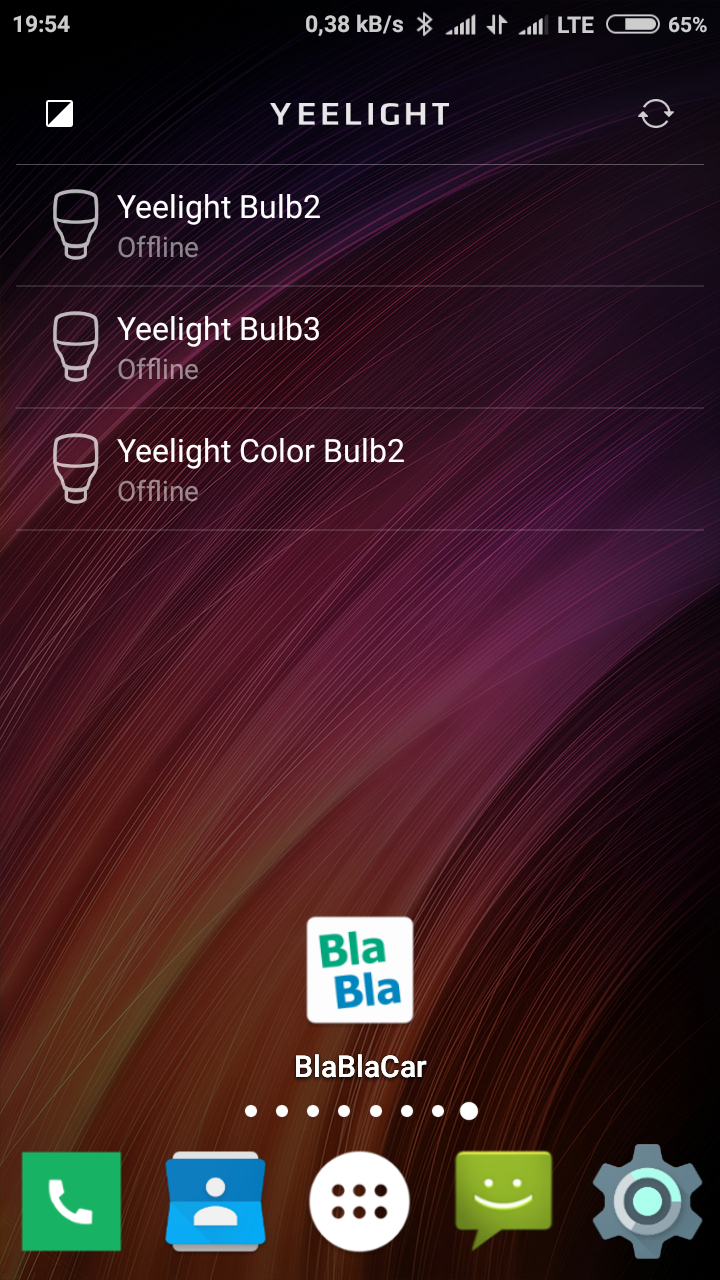720x1280 pixels.
Task: Select the Yeelight Bulb2 row
Action: coord(360,226)
